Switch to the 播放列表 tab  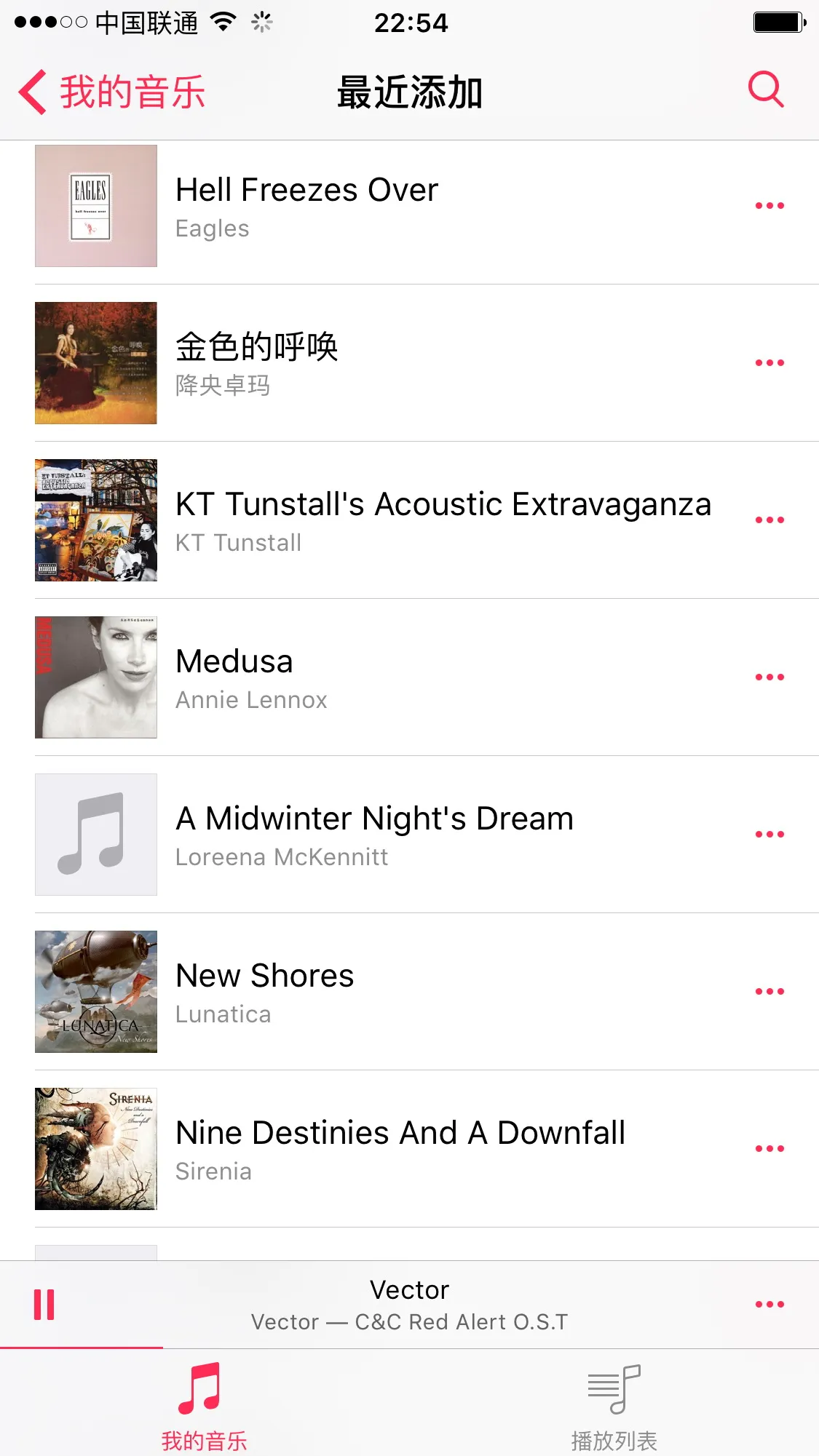pos(614,1407)
